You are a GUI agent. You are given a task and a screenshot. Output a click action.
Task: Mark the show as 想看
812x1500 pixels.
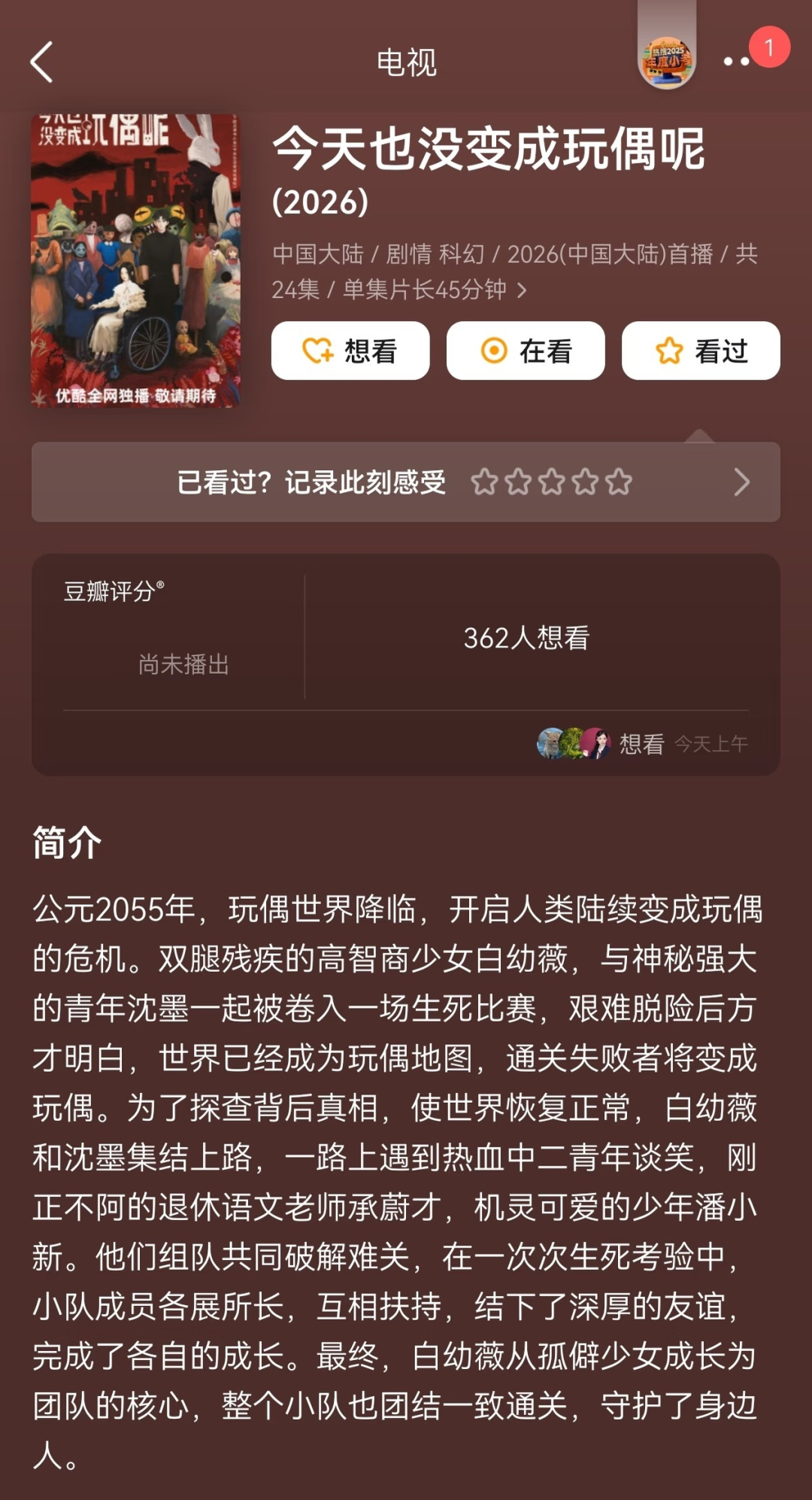[x=350, y=351]
